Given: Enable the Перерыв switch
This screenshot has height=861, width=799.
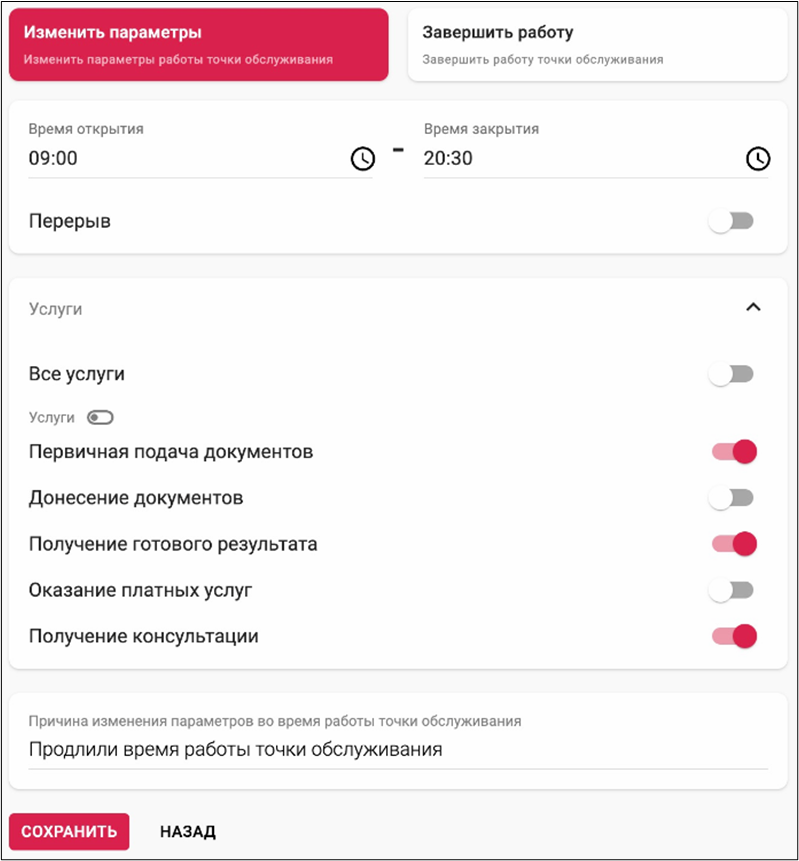Looking at the screenshot, I should (731, 221).
